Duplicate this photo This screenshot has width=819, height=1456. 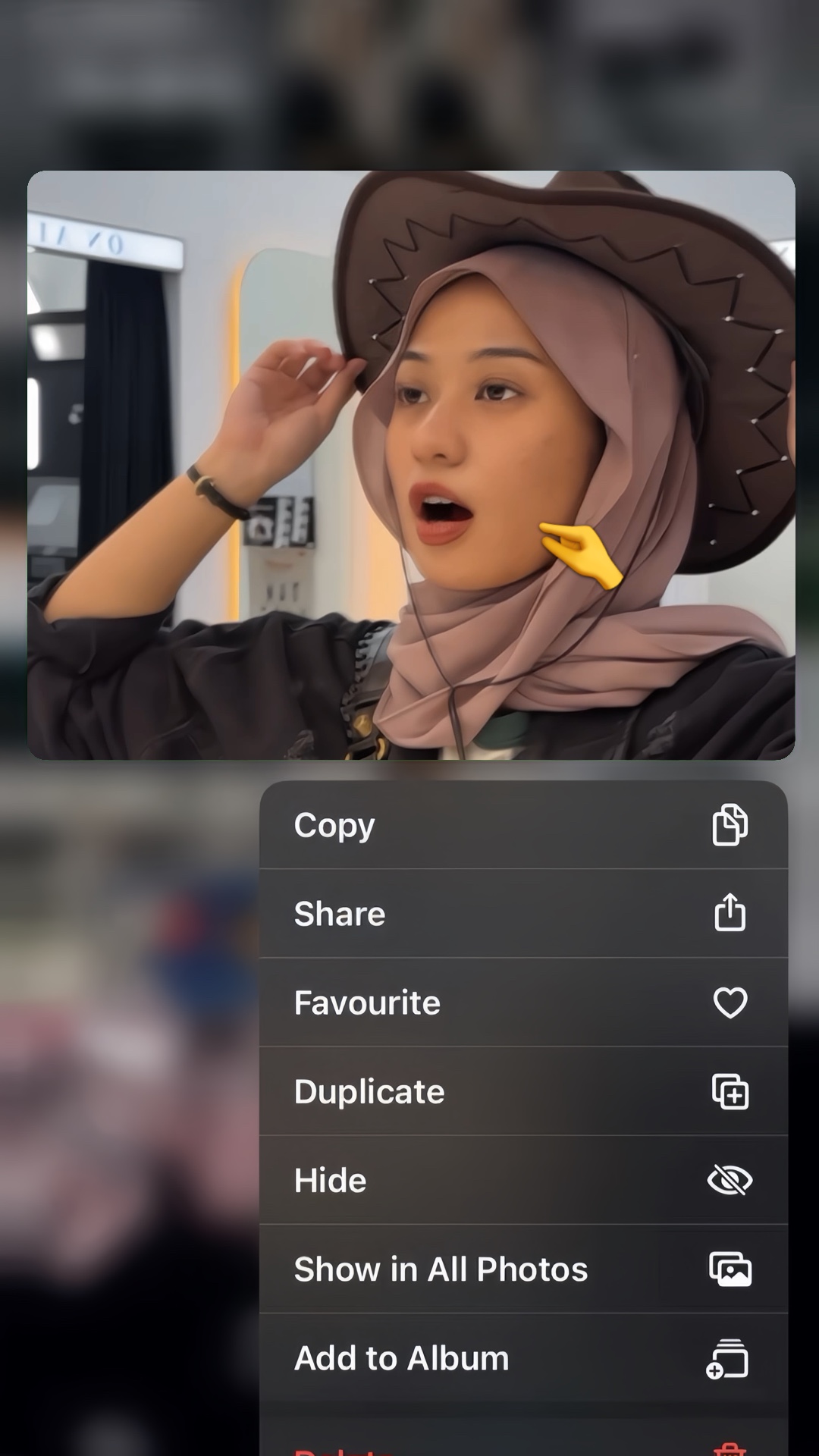coord(523,1091)
